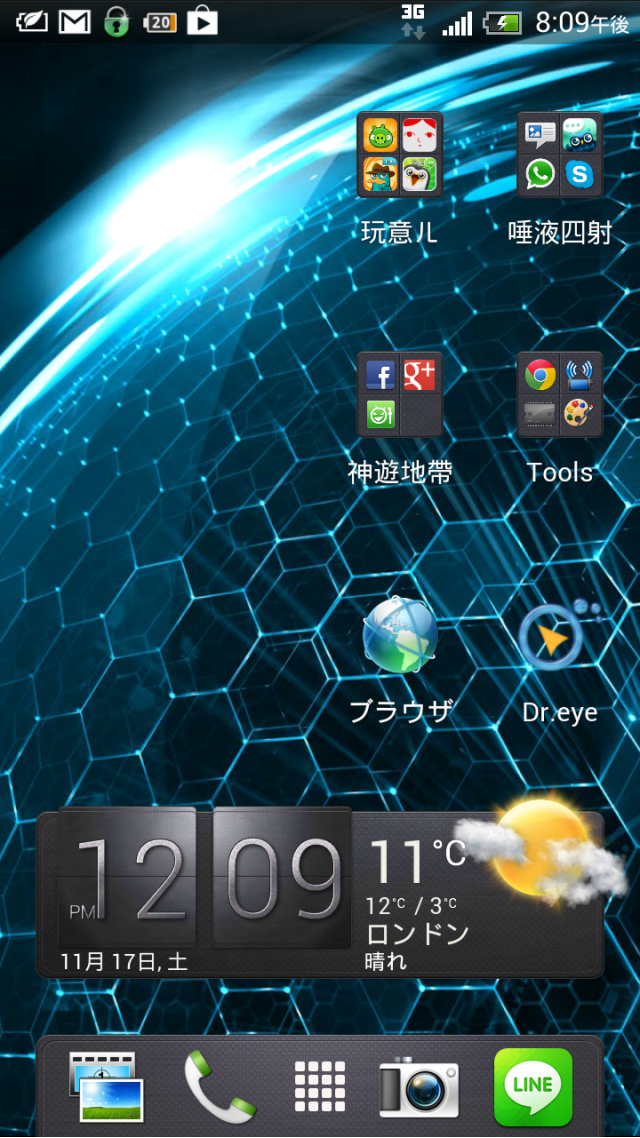Open the Gallery app in dock
The image size is (640, 1138).
[x=106, y=1086]
